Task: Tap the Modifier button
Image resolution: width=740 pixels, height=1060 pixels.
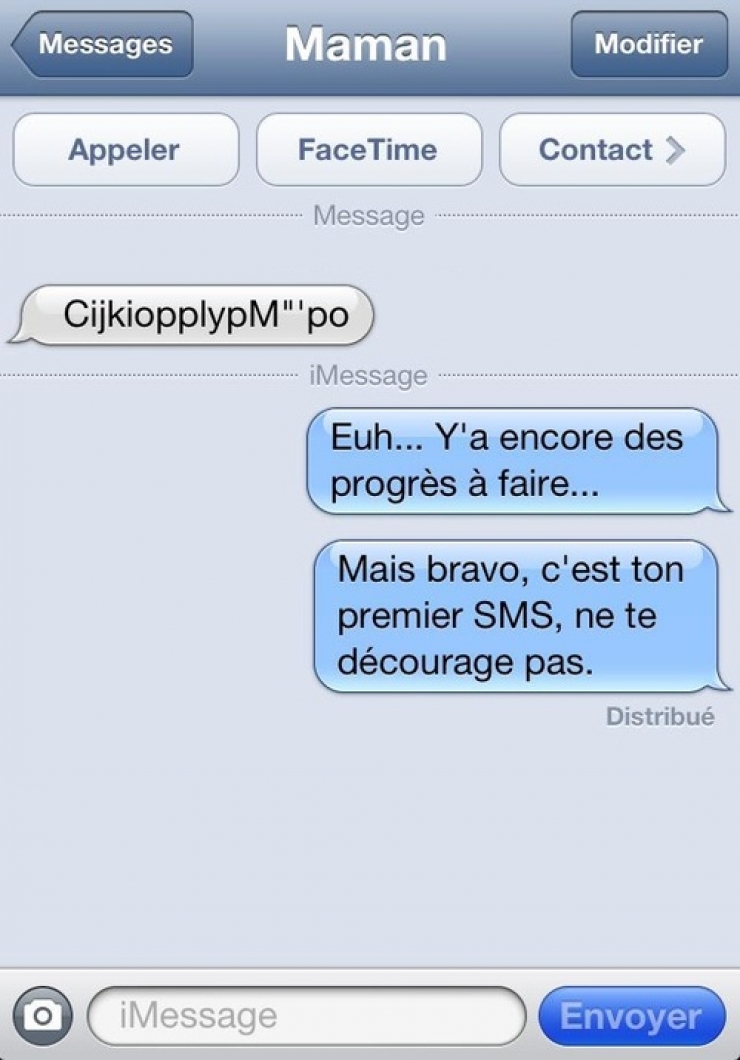Action: point(648,45)
